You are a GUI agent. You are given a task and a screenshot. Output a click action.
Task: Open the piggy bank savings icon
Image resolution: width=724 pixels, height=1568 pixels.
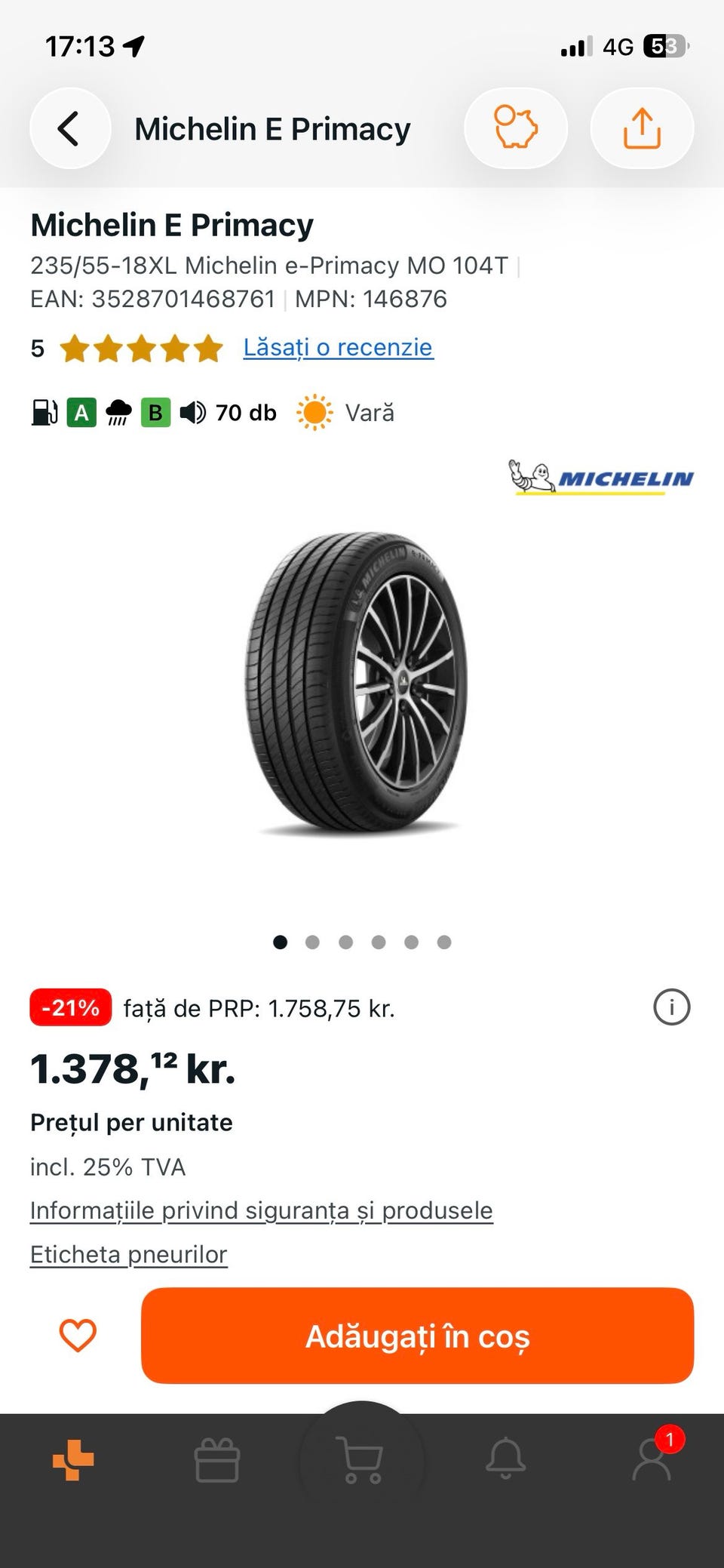pyautogui.click(x=516, y=128)
